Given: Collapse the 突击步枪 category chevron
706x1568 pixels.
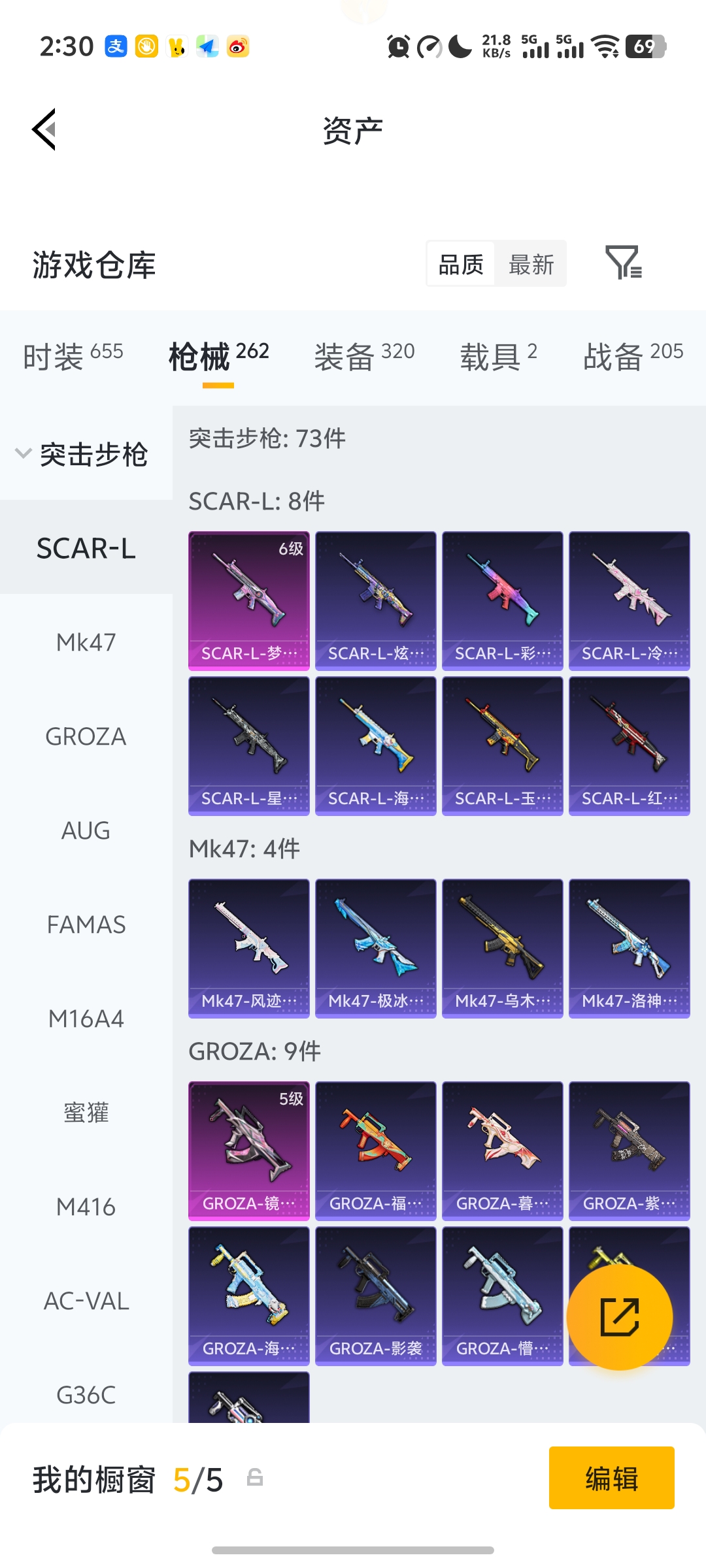Looking at the screenshot, I should [22, 453].
